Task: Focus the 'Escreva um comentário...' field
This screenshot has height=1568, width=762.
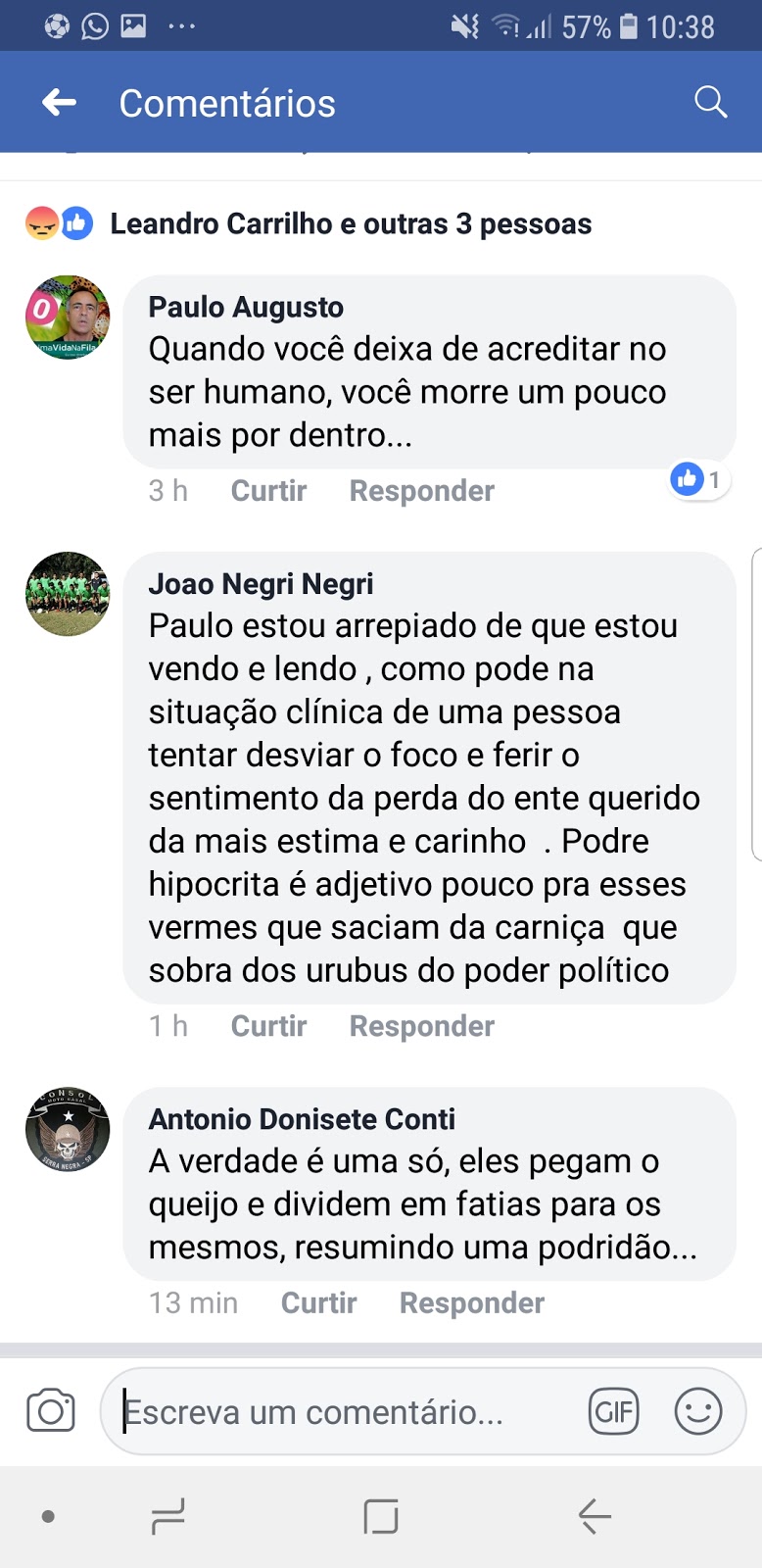Action: click(343, 1411)
